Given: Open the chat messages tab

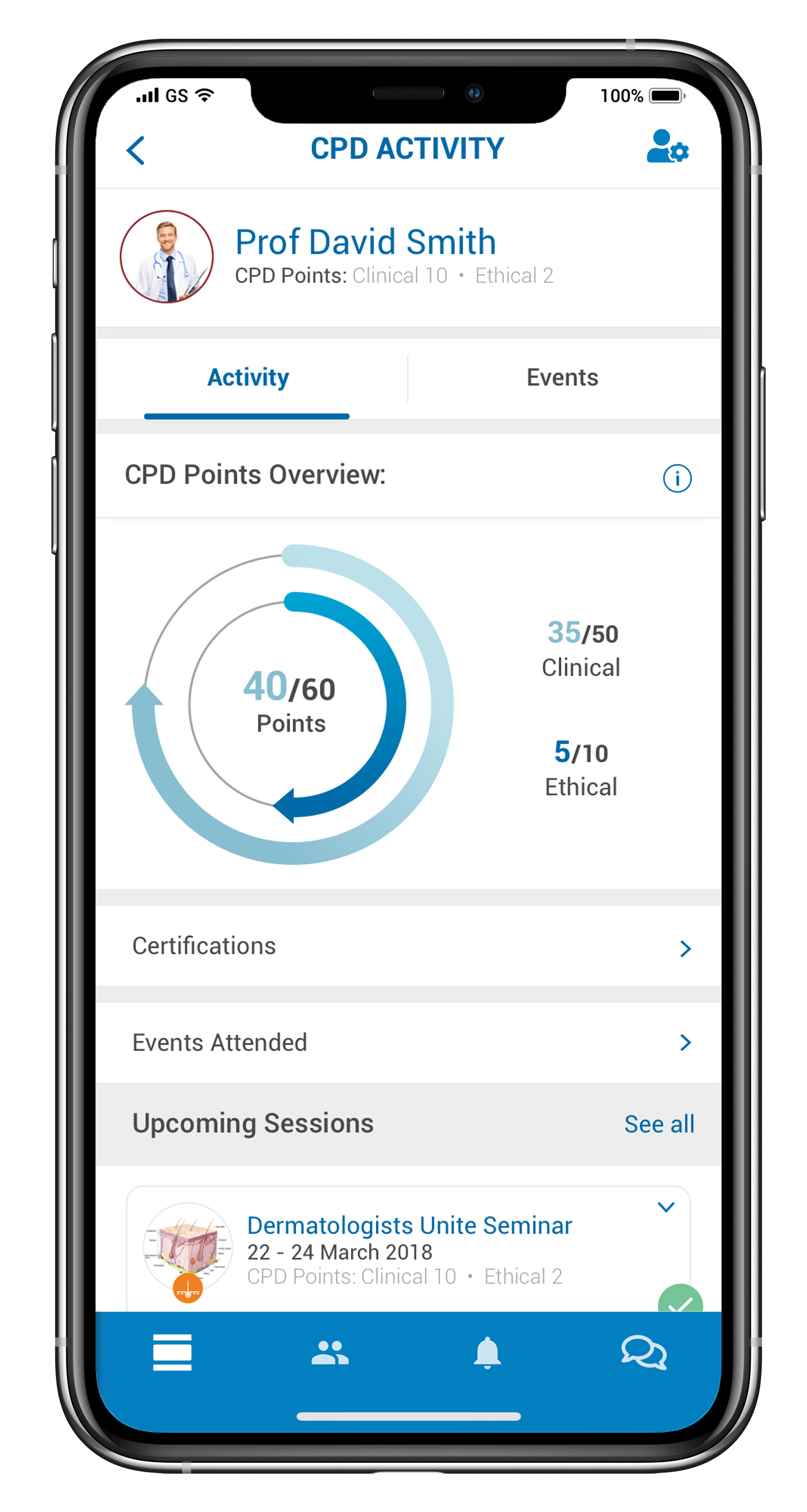Looking at the screenshot, I should tap(644, 1352).
